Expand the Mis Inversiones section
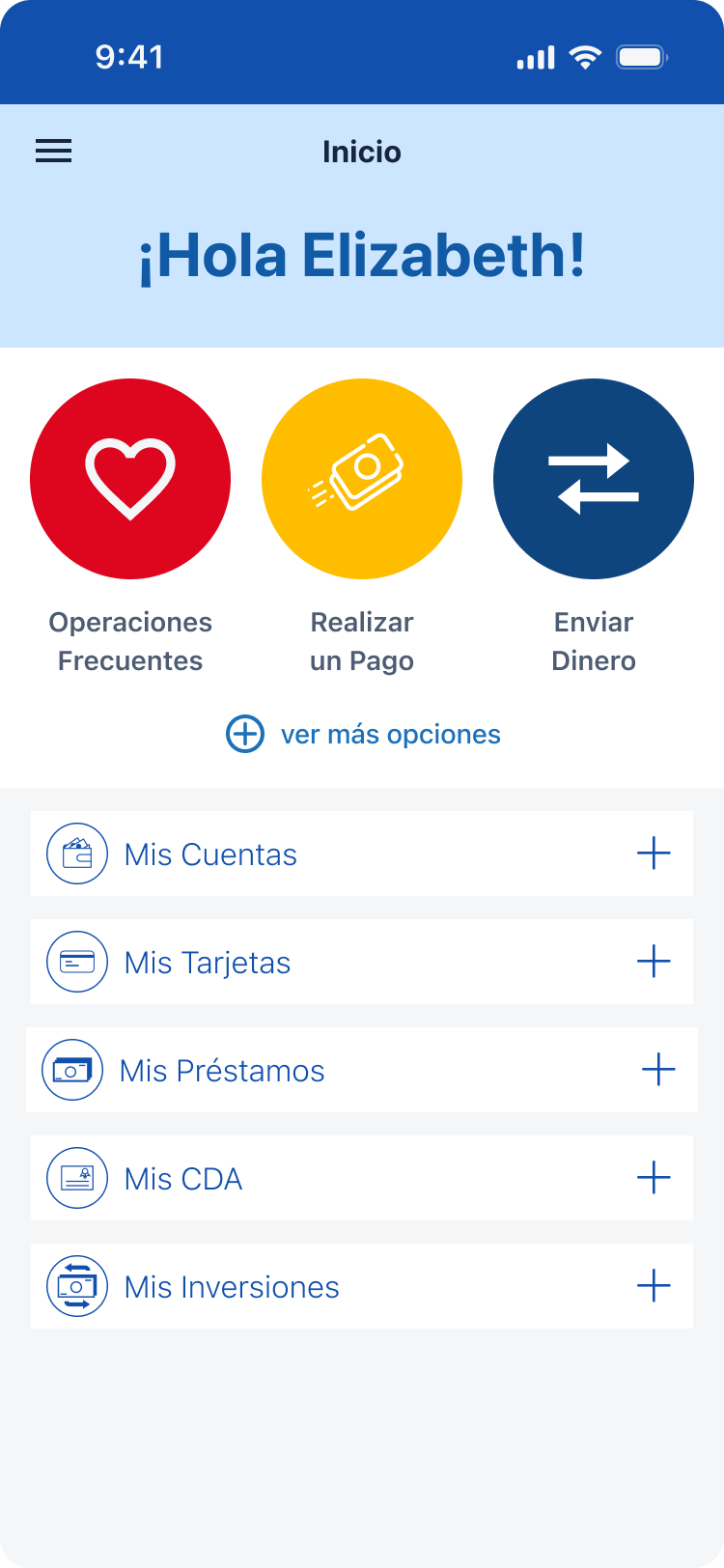Screen dimensions: 724x1568 point(654,1286)
